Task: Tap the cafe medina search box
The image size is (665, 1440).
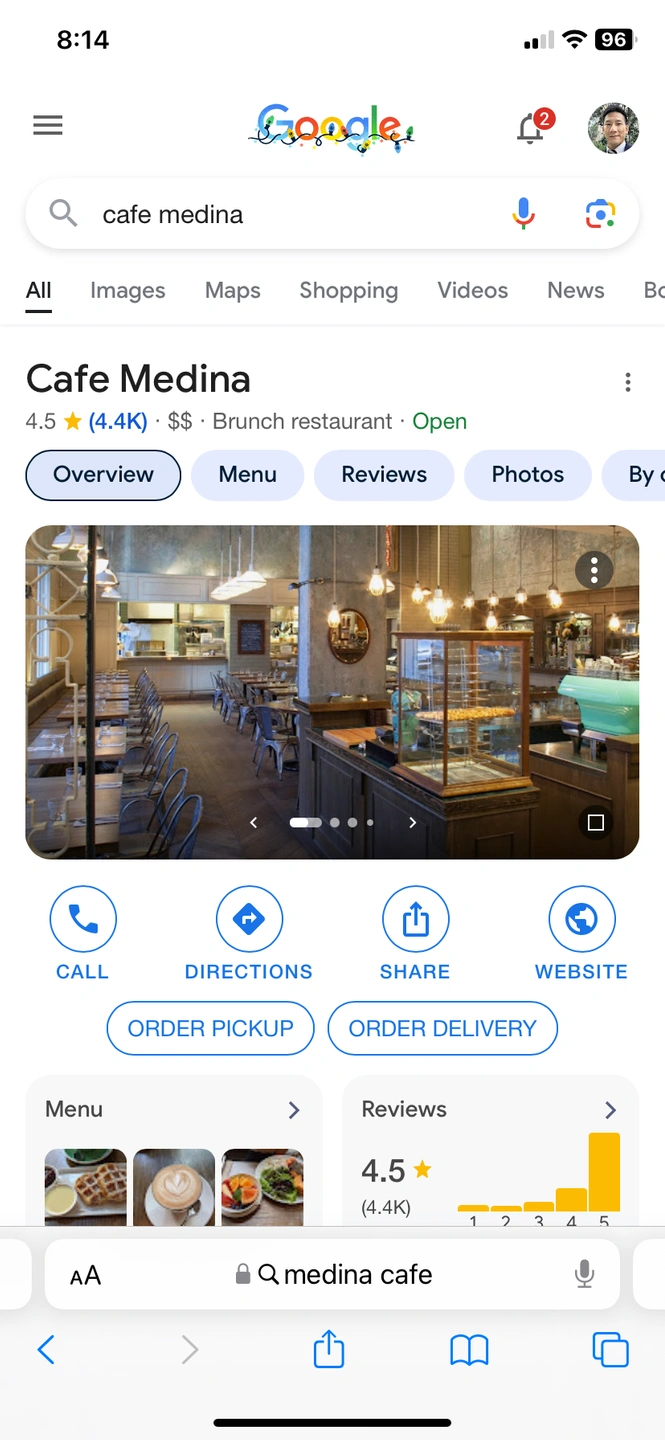Action: point(290,214)
